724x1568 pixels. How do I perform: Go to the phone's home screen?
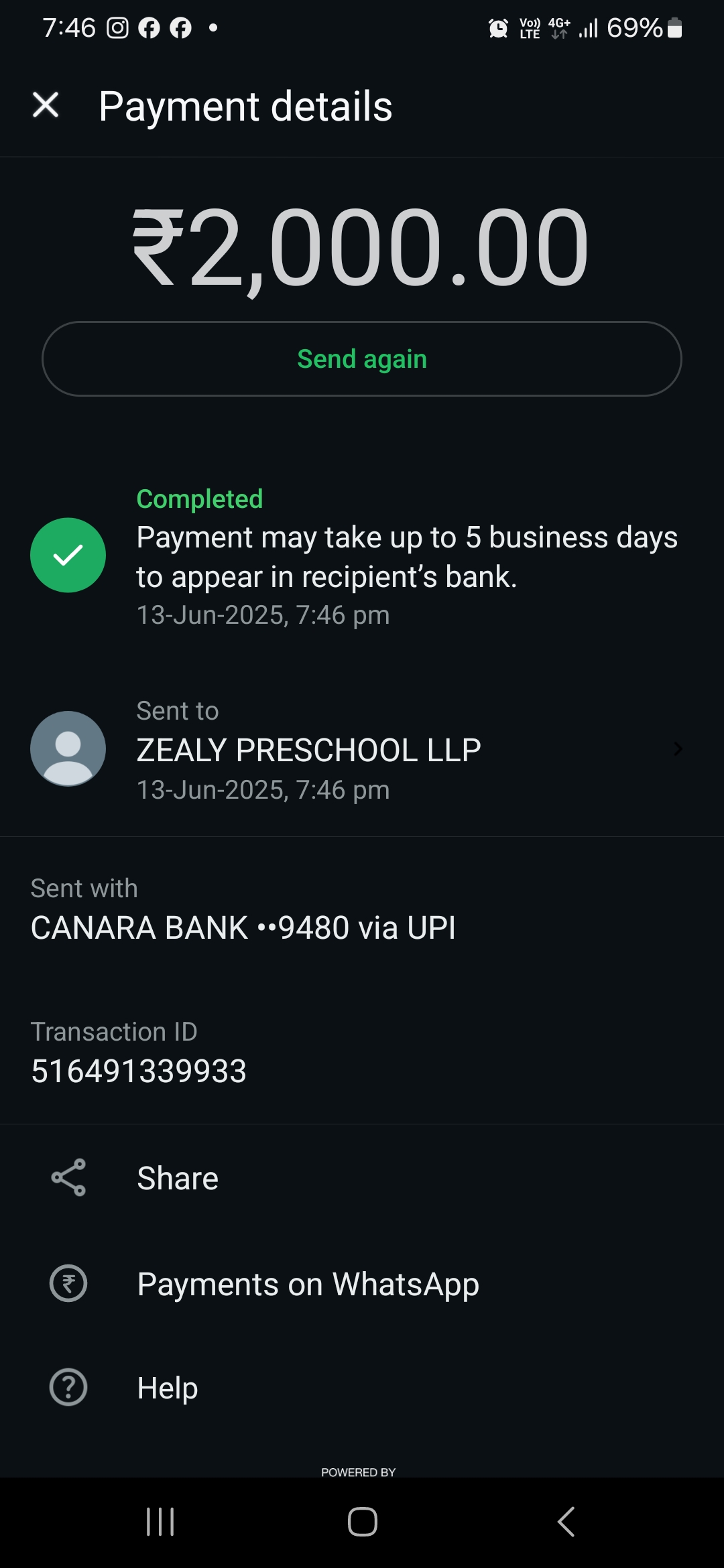(362, 1521)
